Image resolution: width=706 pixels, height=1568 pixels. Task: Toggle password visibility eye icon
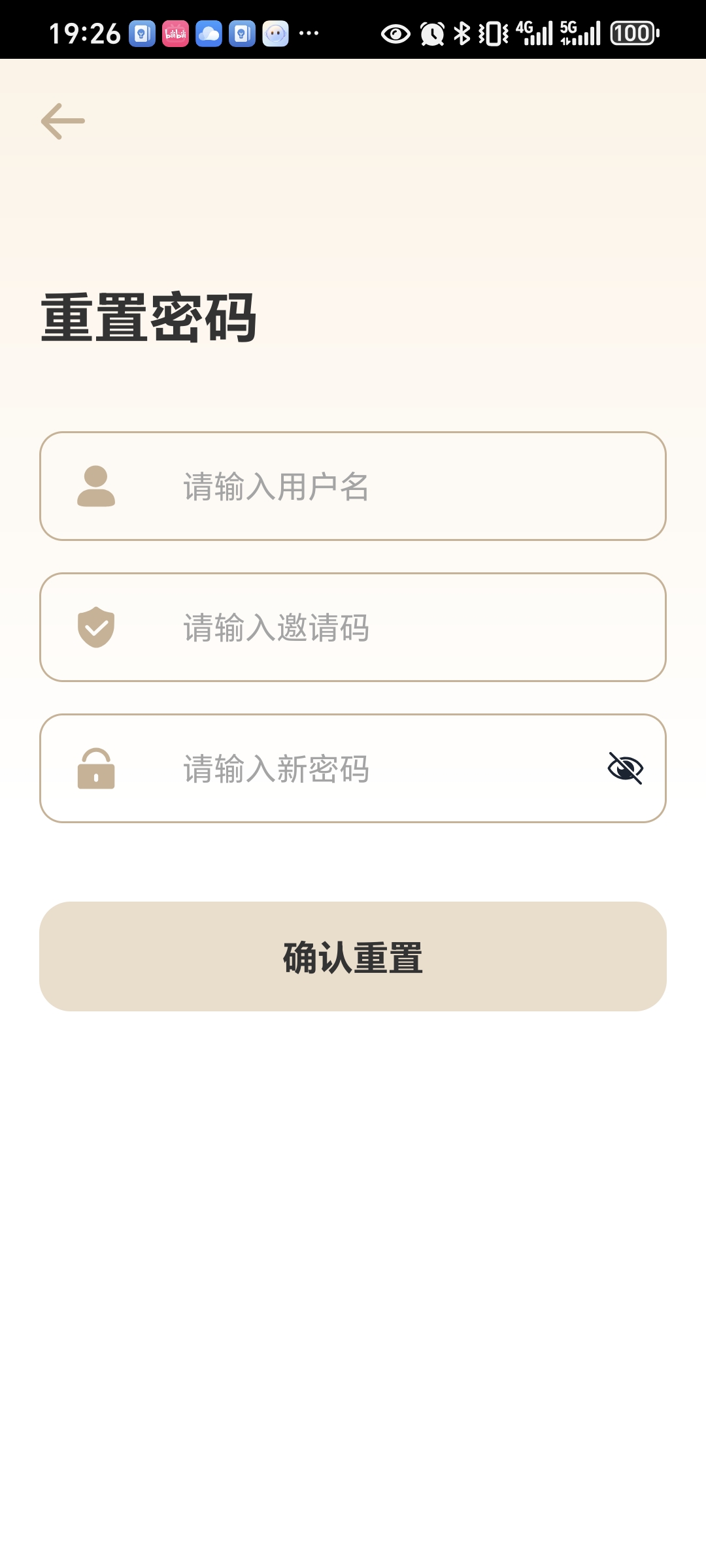point(626,768)
